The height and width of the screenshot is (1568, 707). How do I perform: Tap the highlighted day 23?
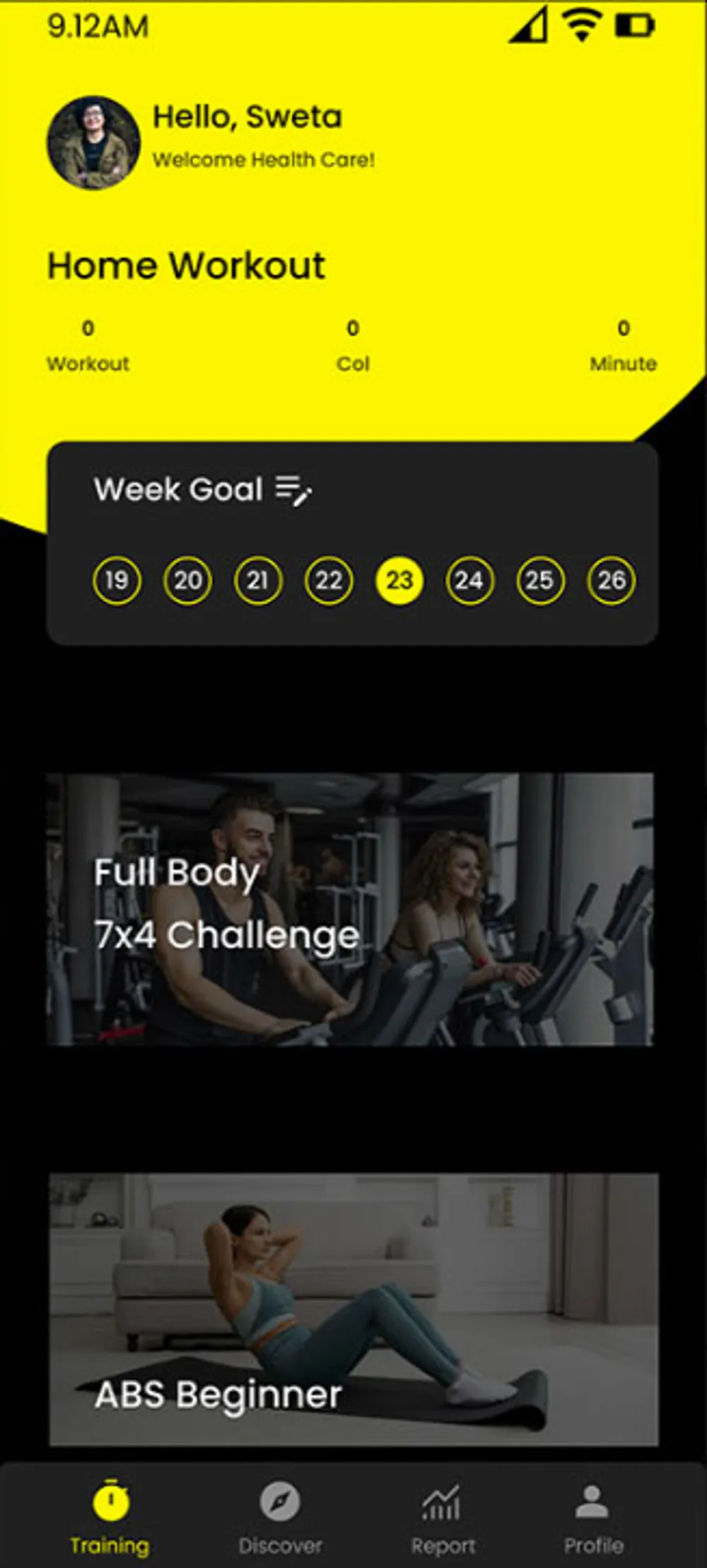(x=399, y=581)
